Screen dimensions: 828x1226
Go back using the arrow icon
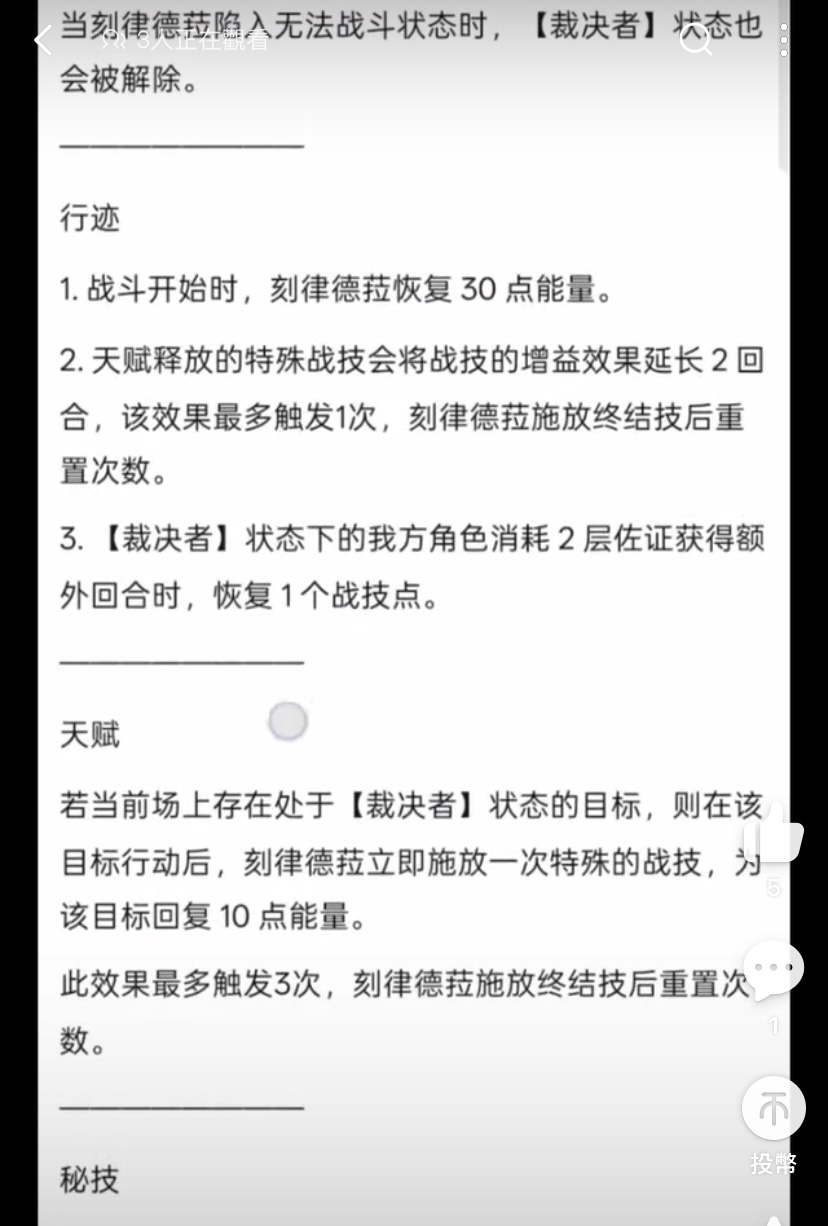(x=42, y=41)
